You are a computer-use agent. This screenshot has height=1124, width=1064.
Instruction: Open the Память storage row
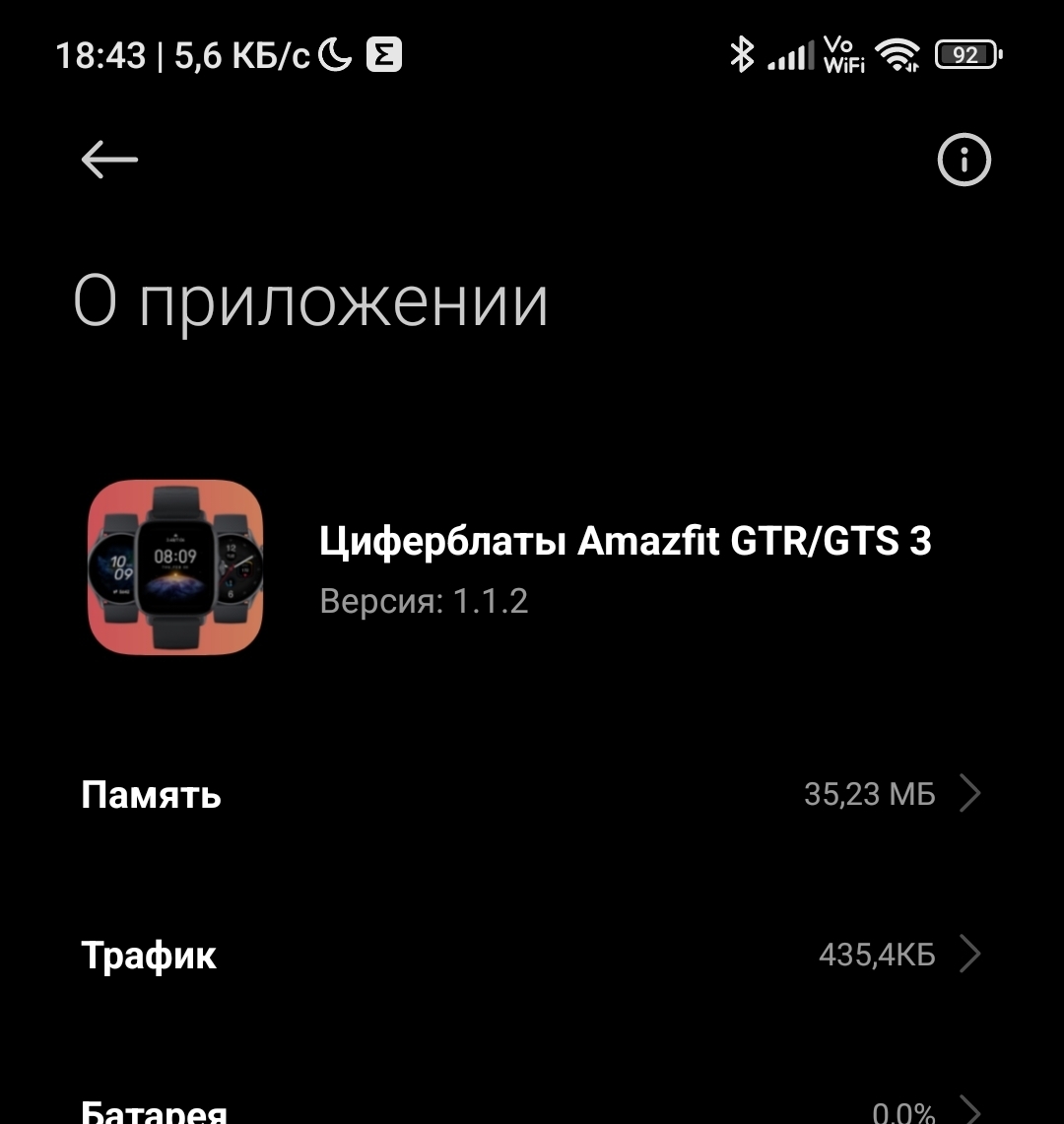[x=532, y=794]
